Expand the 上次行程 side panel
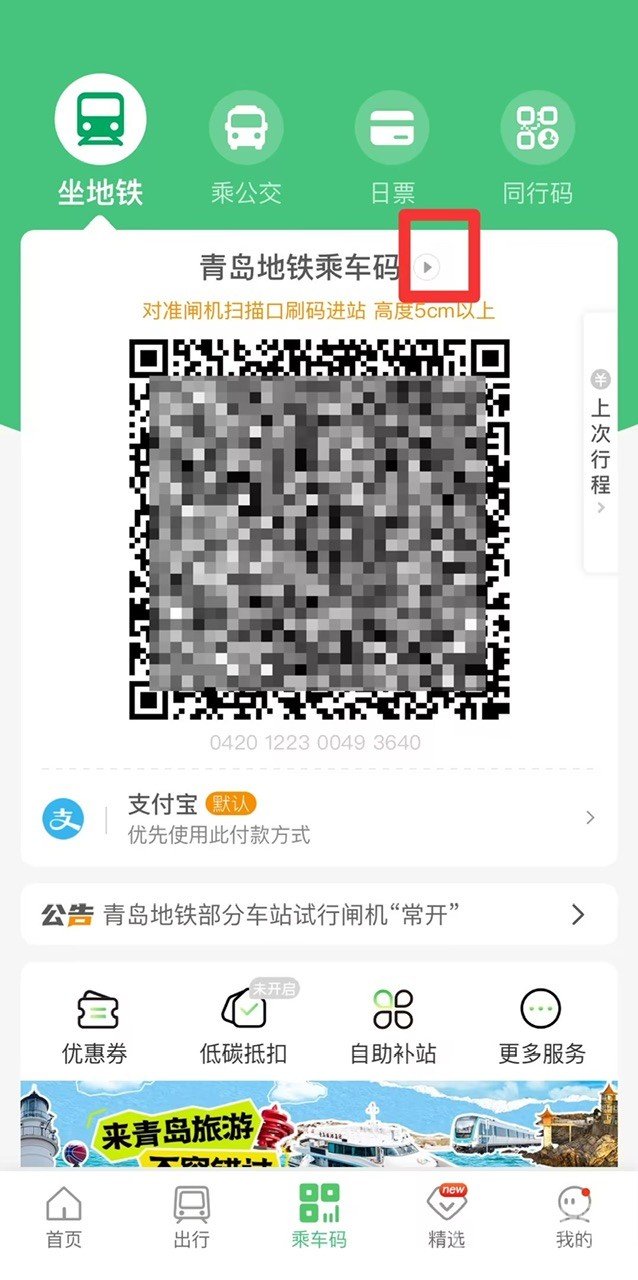638x1280 pixels. pyautogui.click(x=600, y=443)
